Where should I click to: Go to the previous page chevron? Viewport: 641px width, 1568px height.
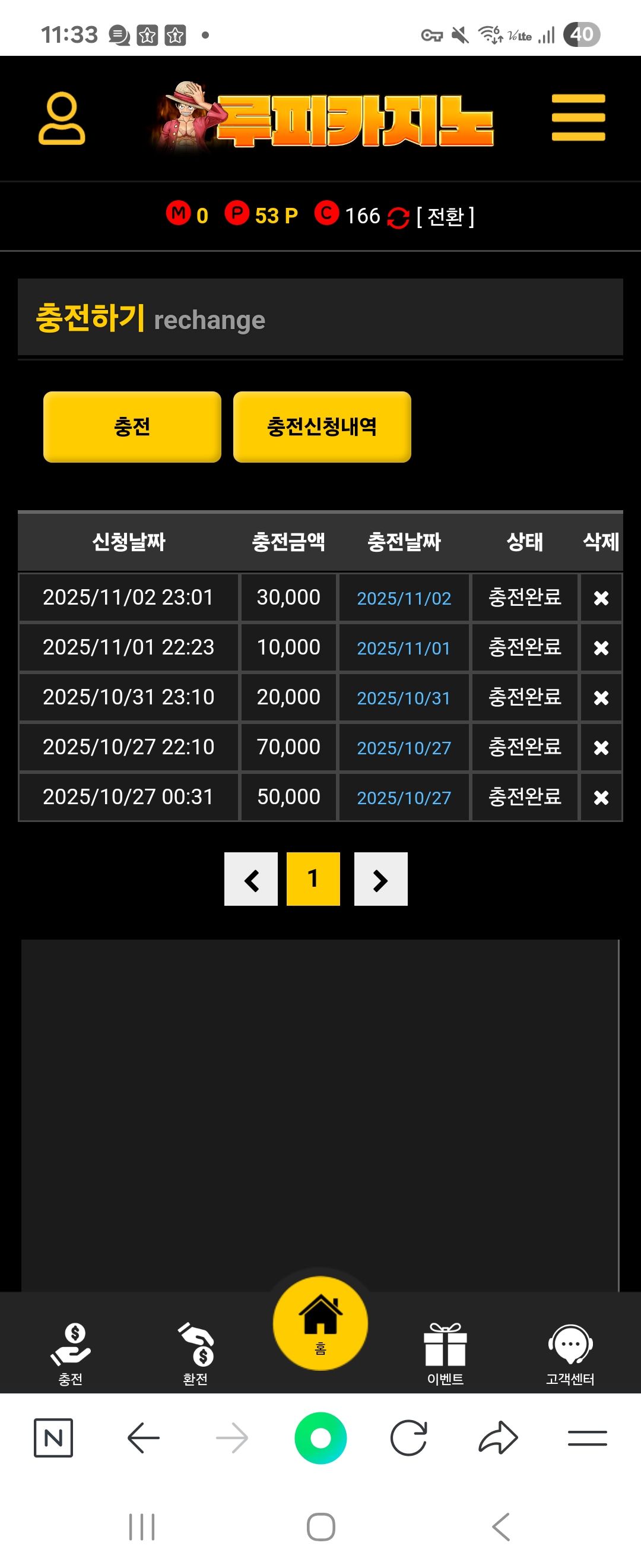[250, 879]
